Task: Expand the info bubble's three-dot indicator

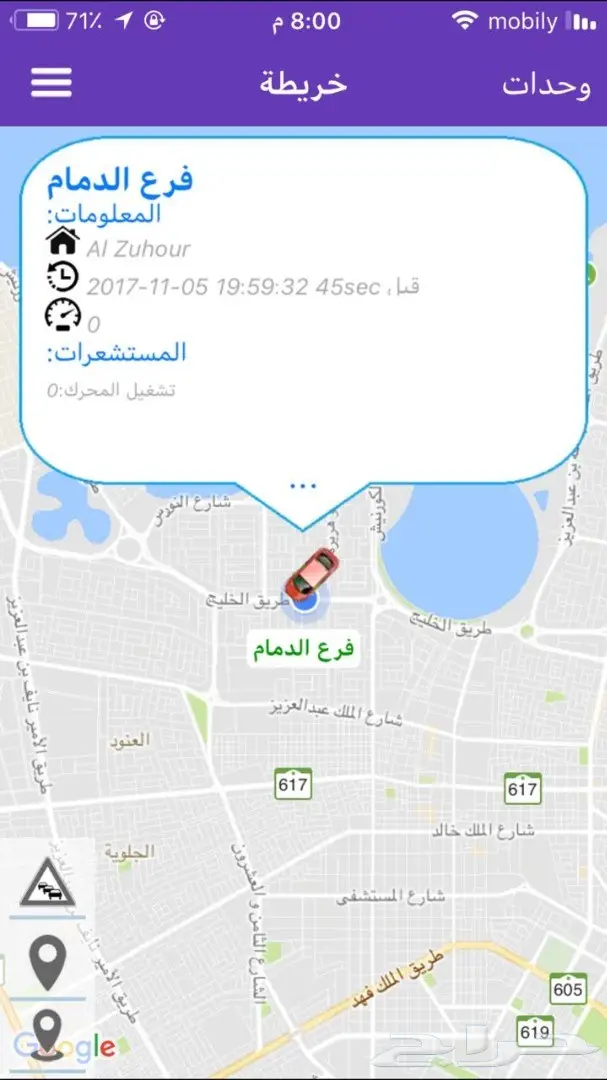Action: click(x=302, y=486)
